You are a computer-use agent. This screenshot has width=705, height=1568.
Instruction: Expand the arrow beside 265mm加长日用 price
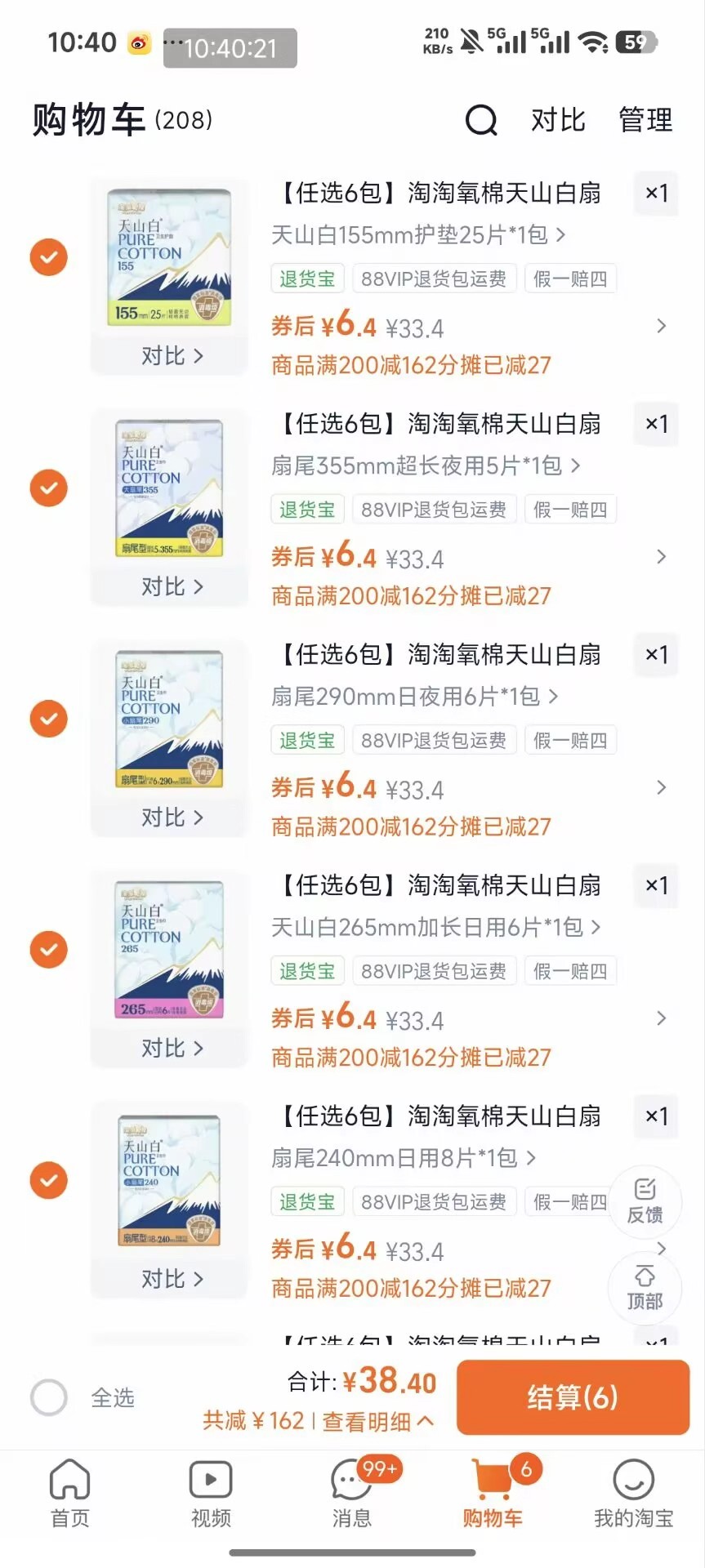(x=661, y=1018)
